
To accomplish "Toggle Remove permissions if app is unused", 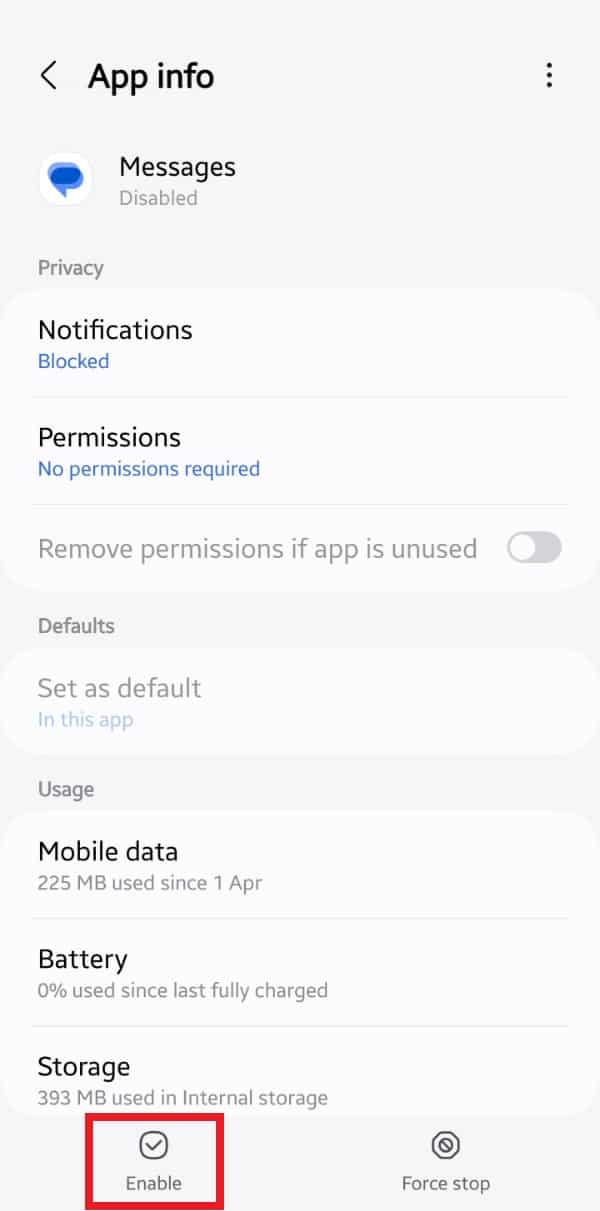I will (x=534, y=548).
